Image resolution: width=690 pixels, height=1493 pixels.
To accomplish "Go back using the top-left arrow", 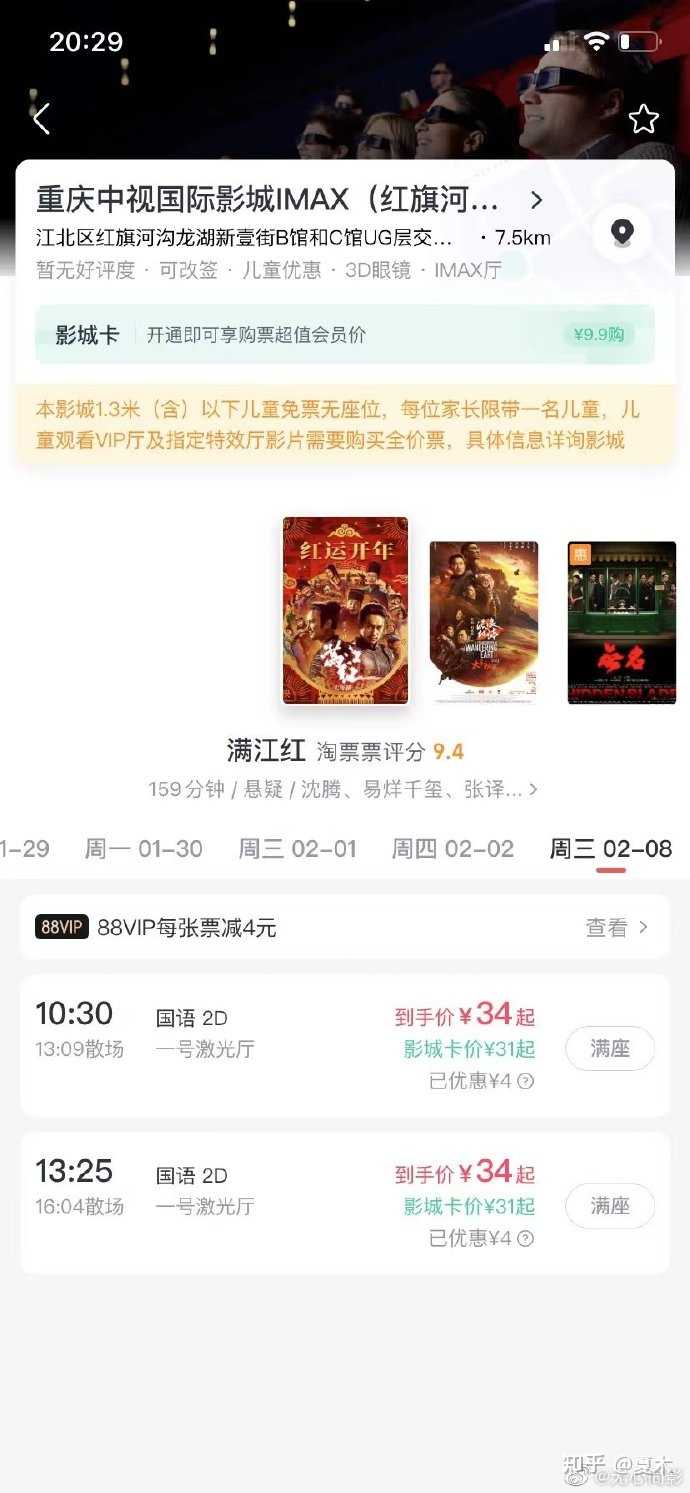I will pyautogui.click(x=41, y=120).
